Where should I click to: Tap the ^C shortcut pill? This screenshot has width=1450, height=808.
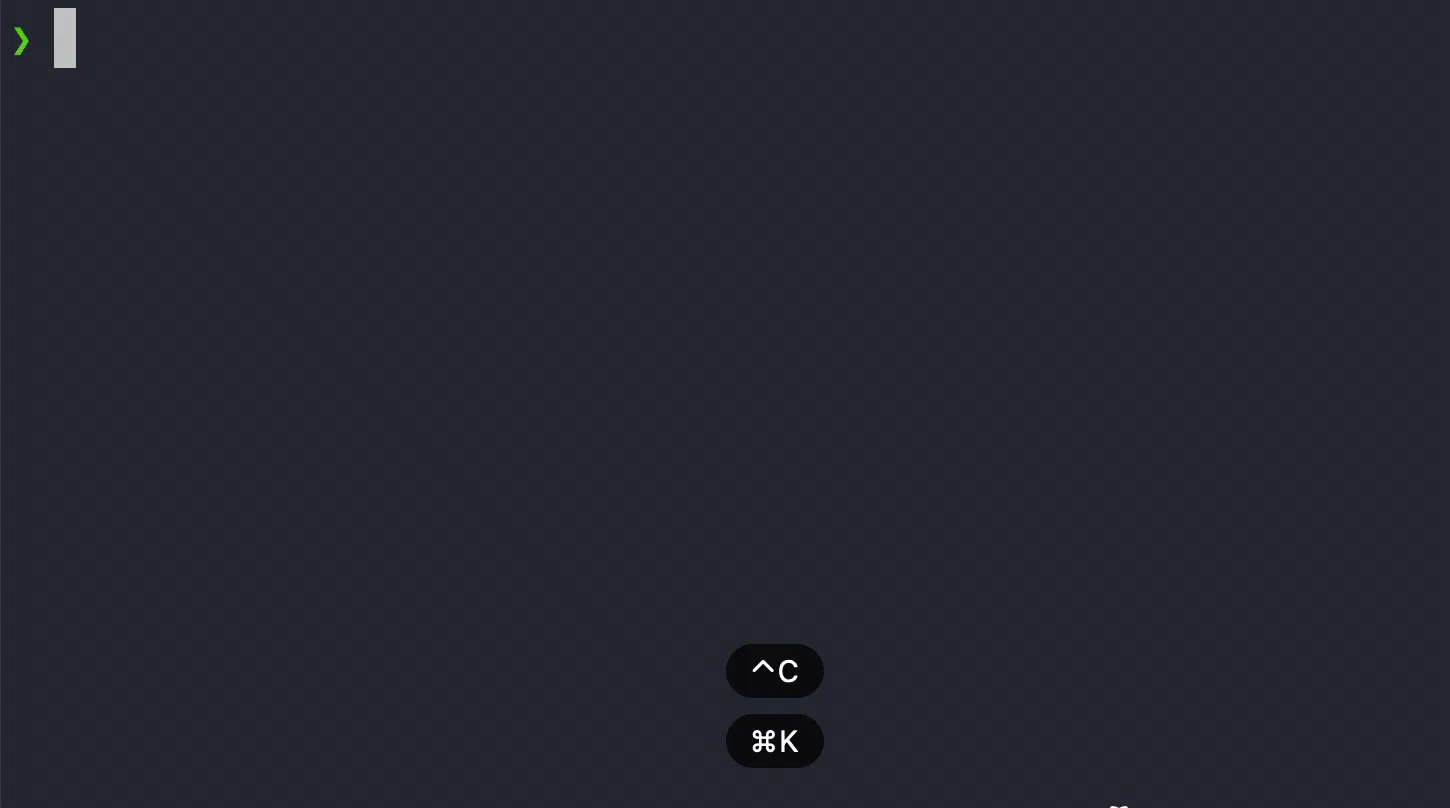[x=774, y=671]
